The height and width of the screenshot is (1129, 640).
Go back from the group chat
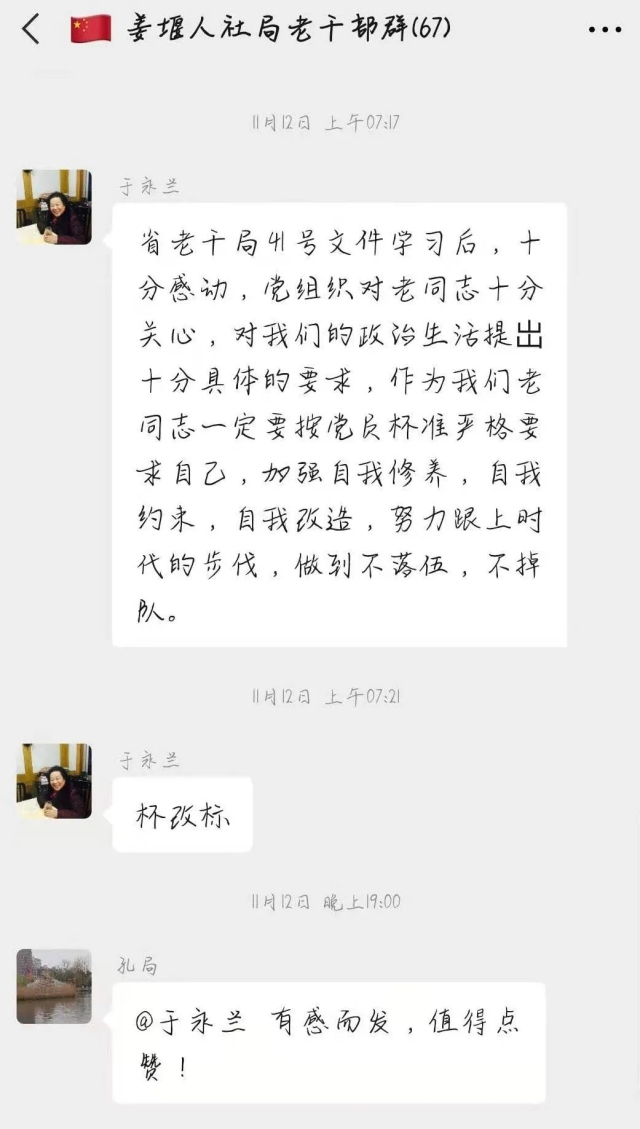31,30
